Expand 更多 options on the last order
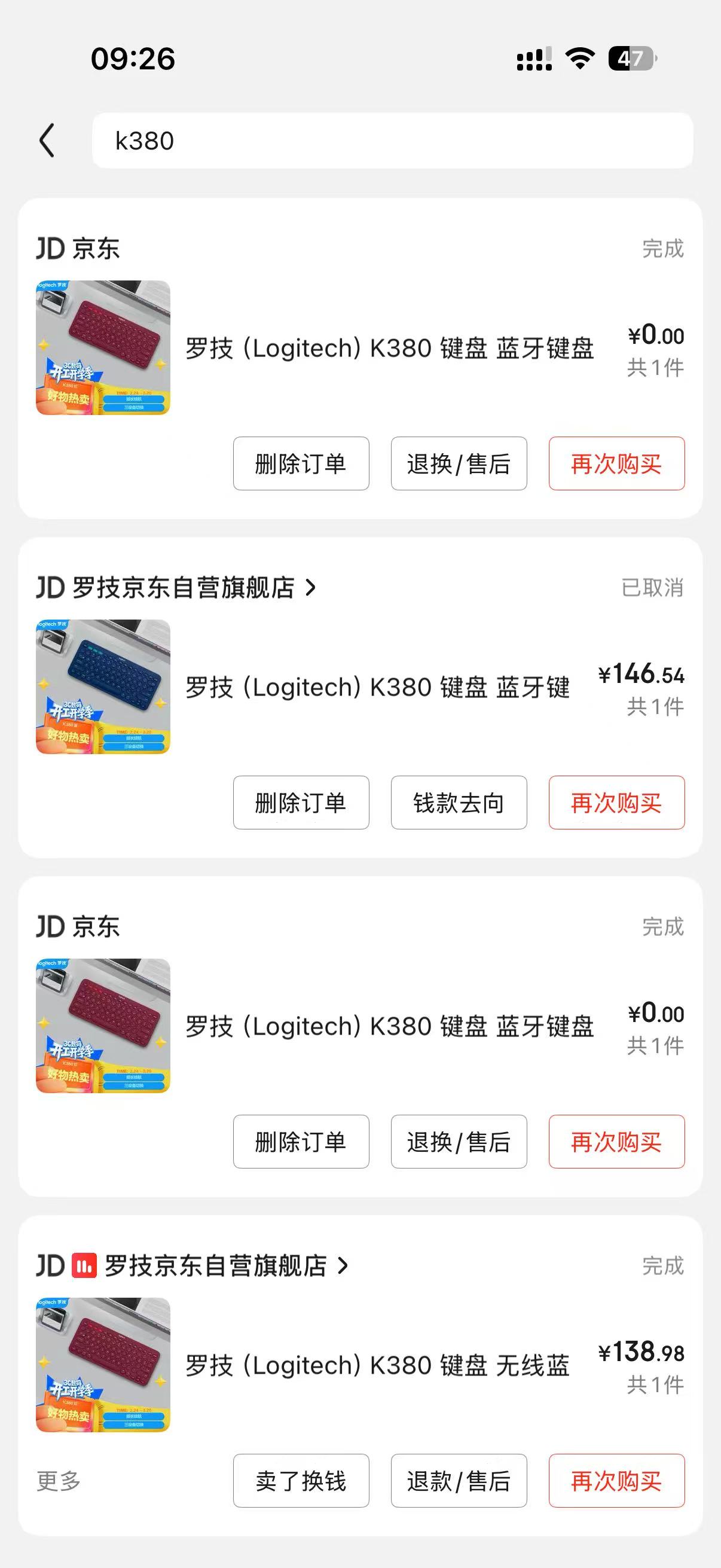The height and width of the screenshot is (1568, 721). pos(59,1481)
